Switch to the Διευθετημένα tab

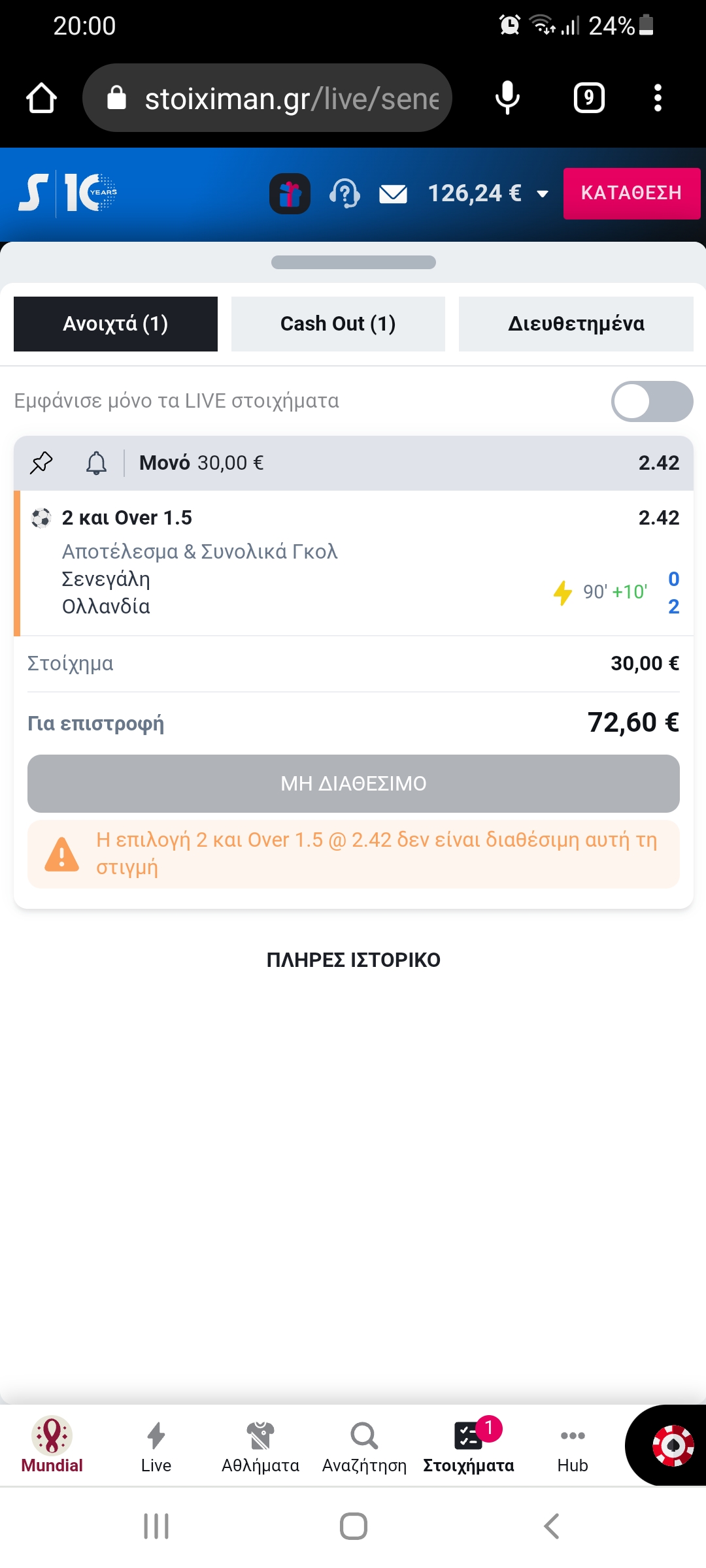click(x=575, y=324)
